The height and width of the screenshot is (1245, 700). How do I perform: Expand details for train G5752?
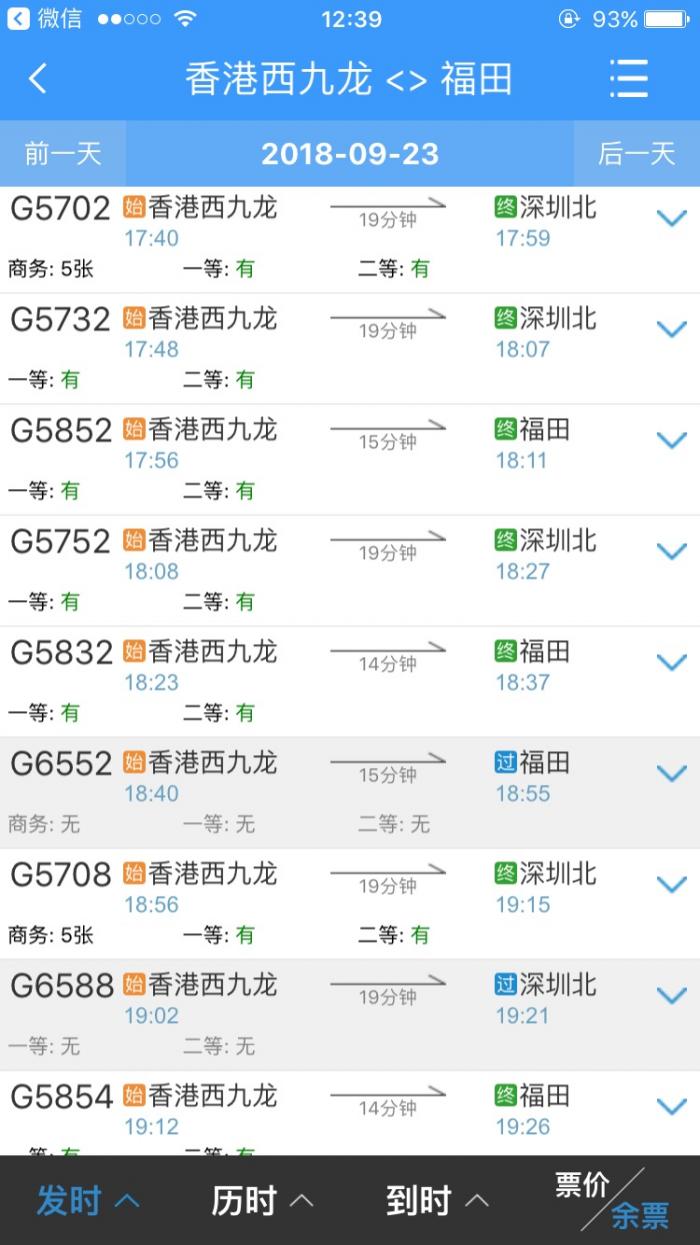(671, 551)
